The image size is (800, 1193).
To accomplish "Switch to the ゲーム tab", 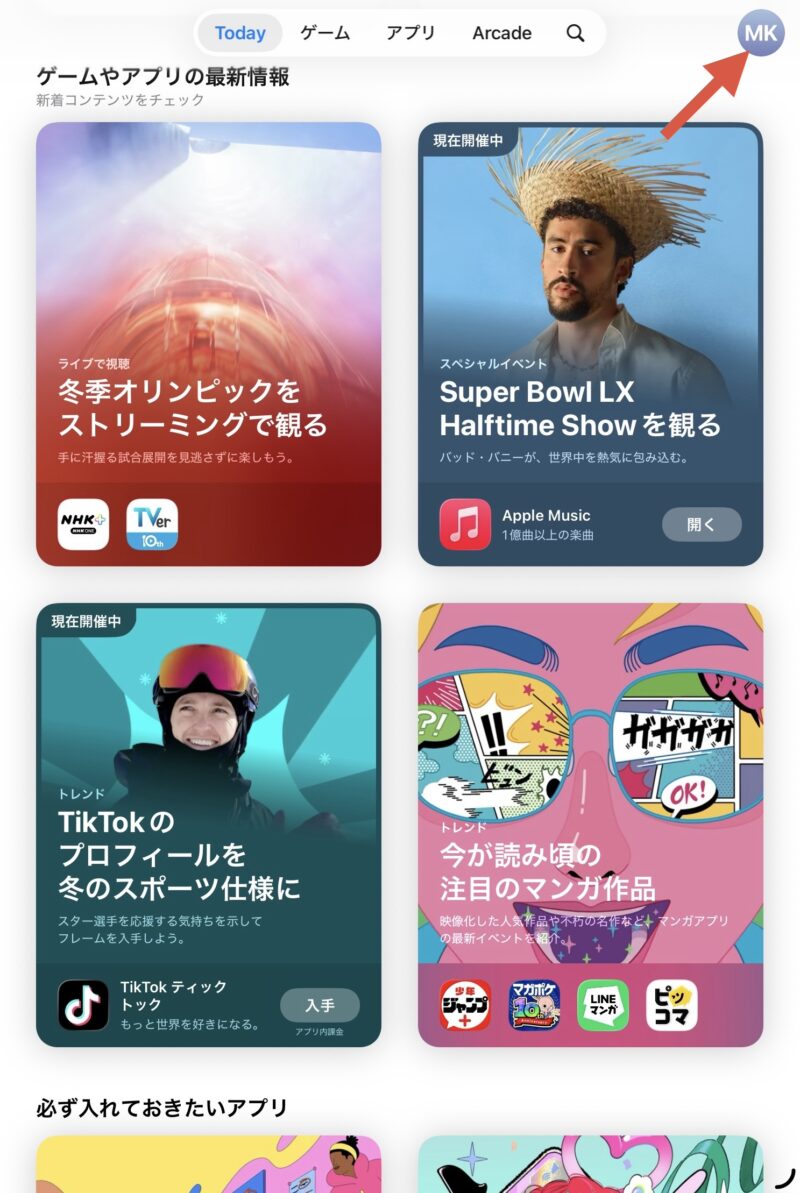I will pyautogui.click(x=325, y=33).
